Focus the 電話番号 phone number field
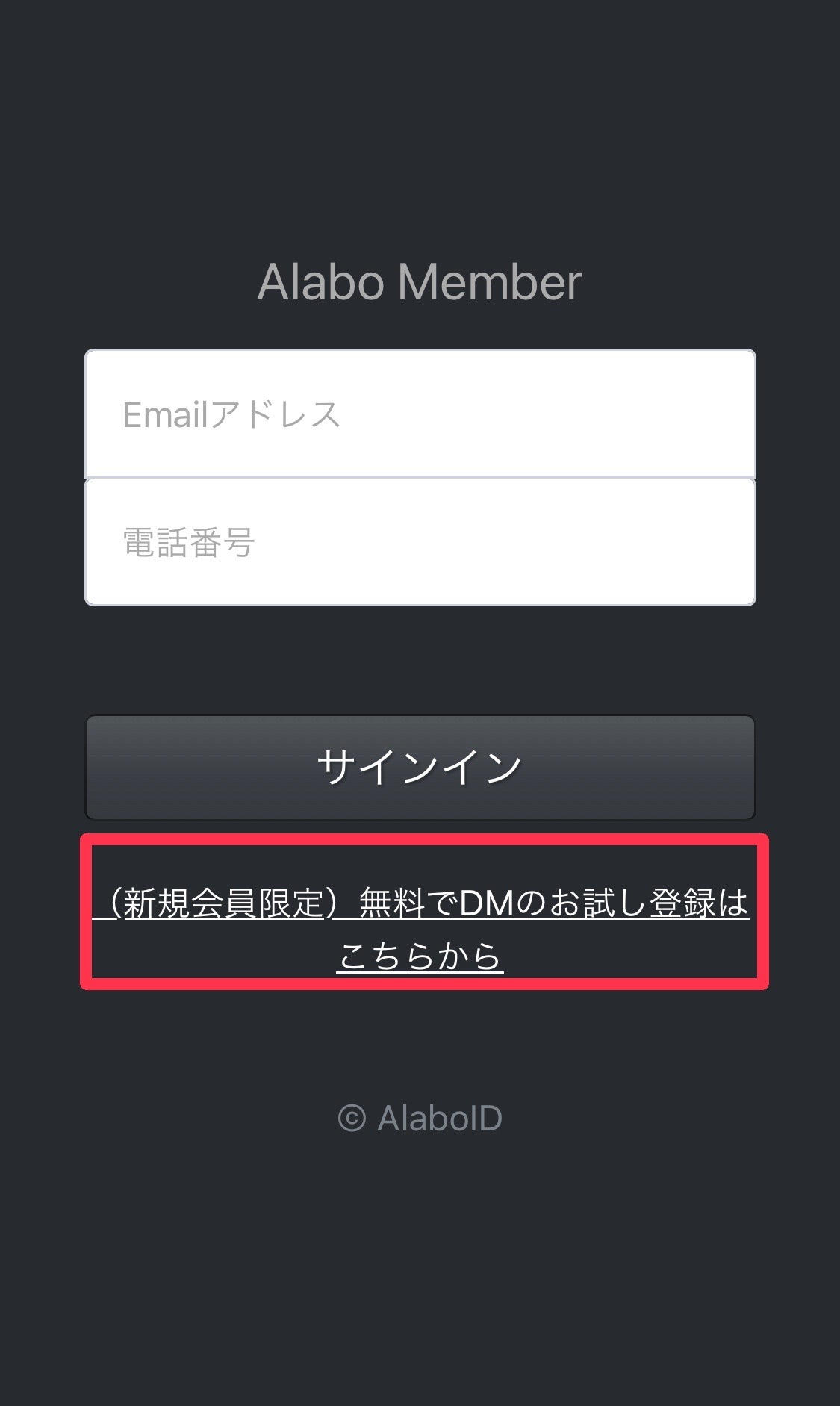 [420, 542]
